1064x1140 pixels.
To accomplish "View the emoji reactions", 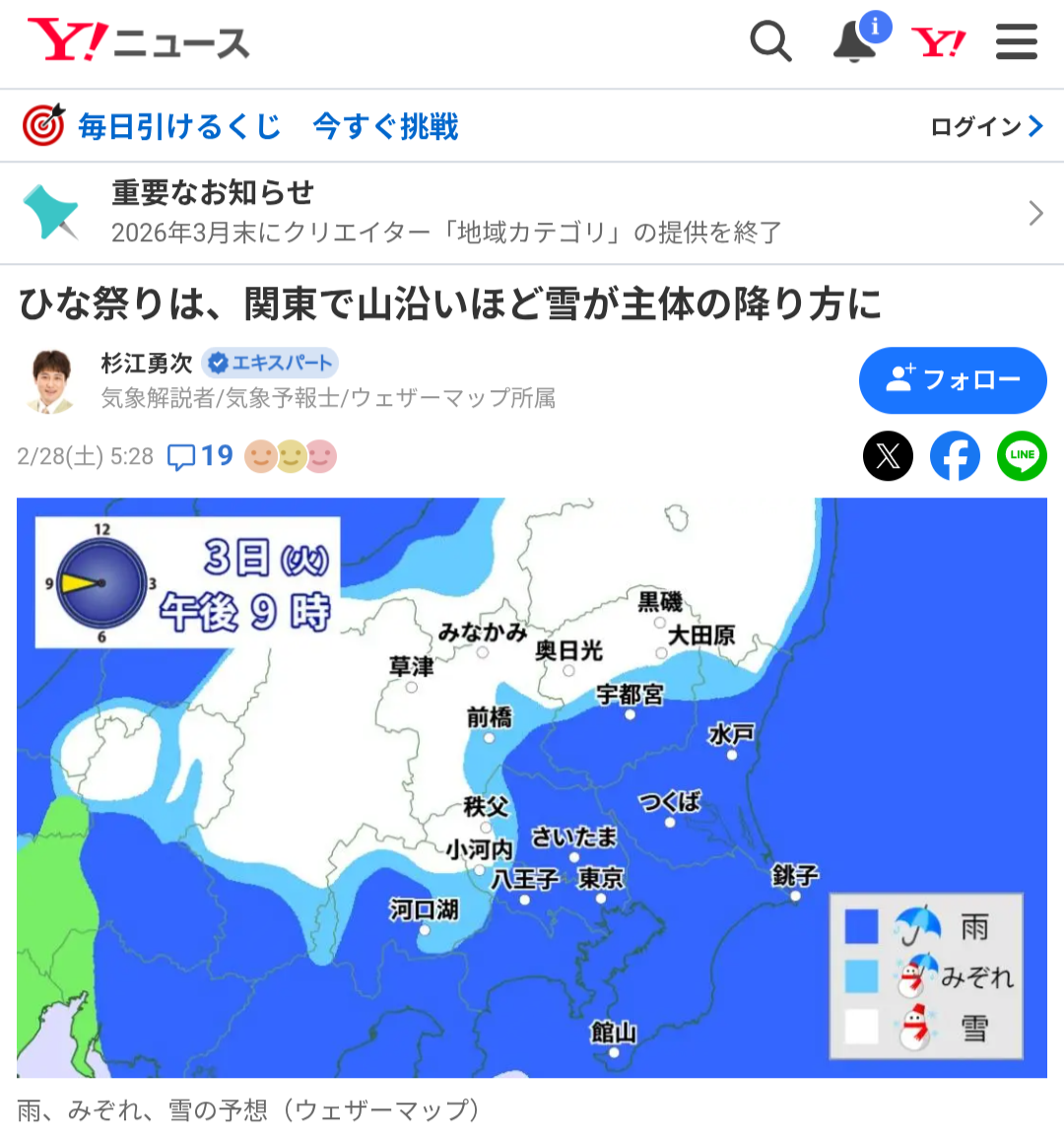I will (x=291, y=456).
